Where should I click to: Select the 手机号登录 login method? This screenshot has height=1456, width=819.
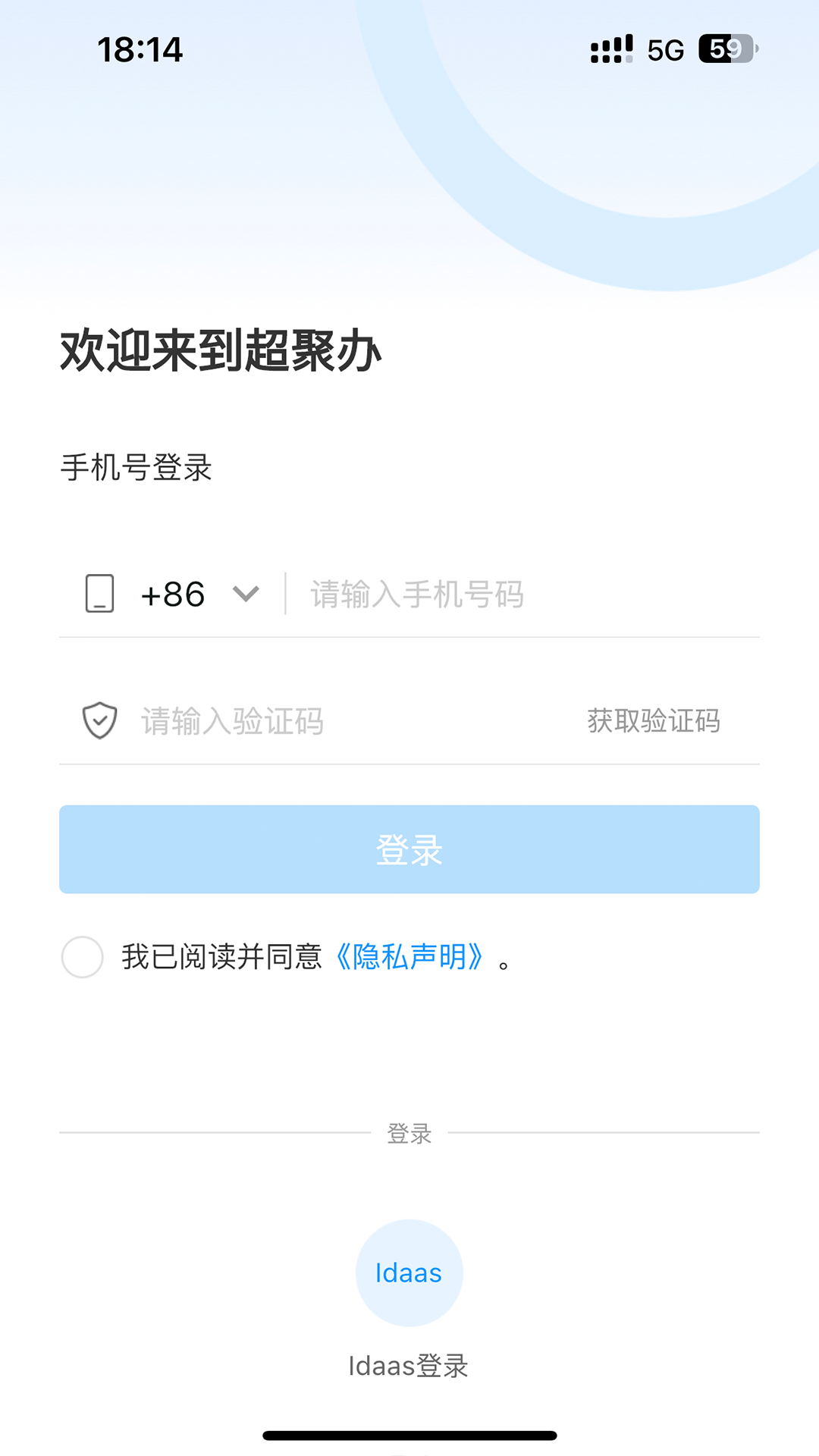[x=136, y=468]
